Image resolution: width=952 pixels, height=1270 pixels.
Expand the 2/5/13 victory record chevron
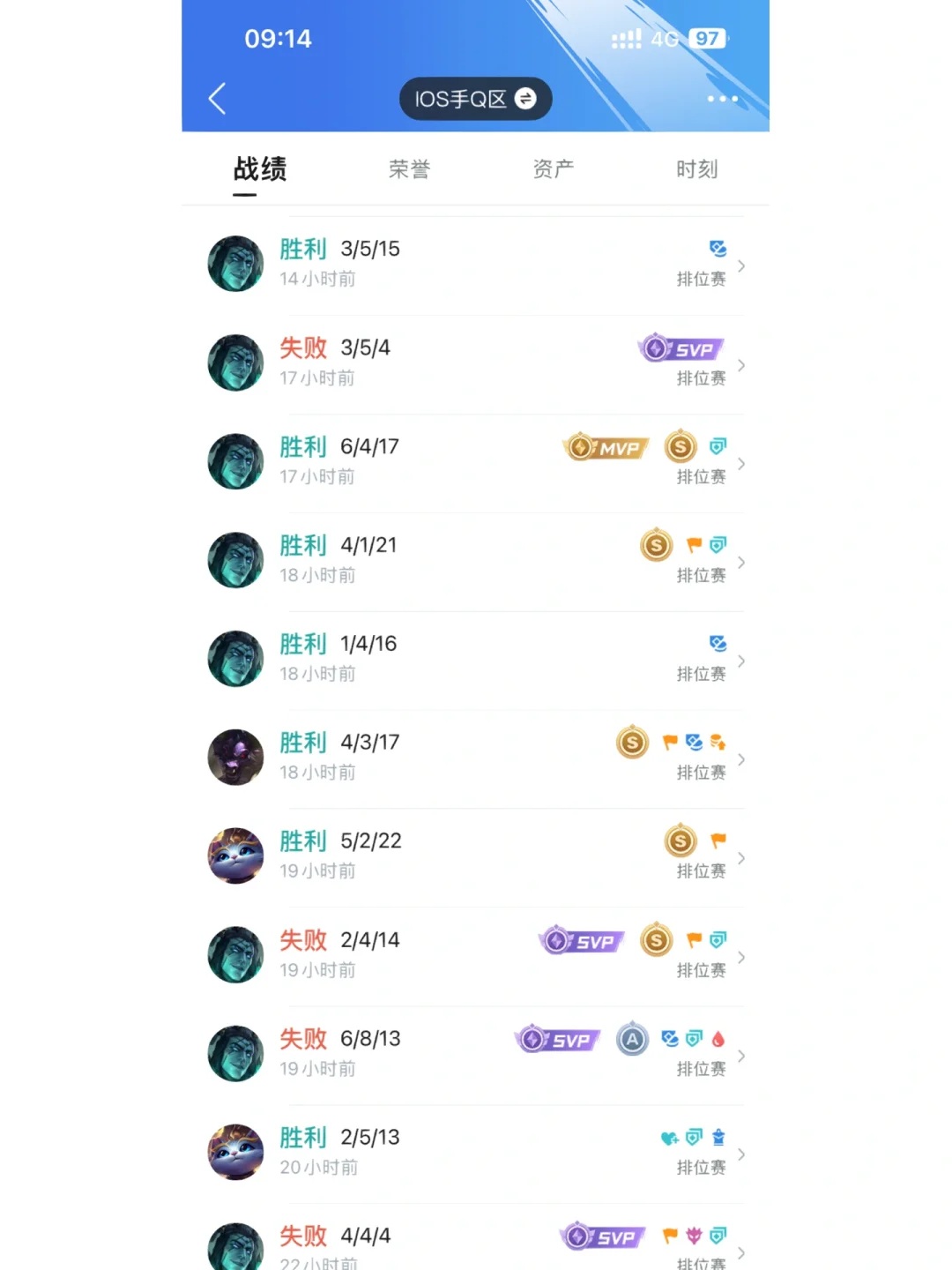pyautogui.click(x=742, y=1153)
